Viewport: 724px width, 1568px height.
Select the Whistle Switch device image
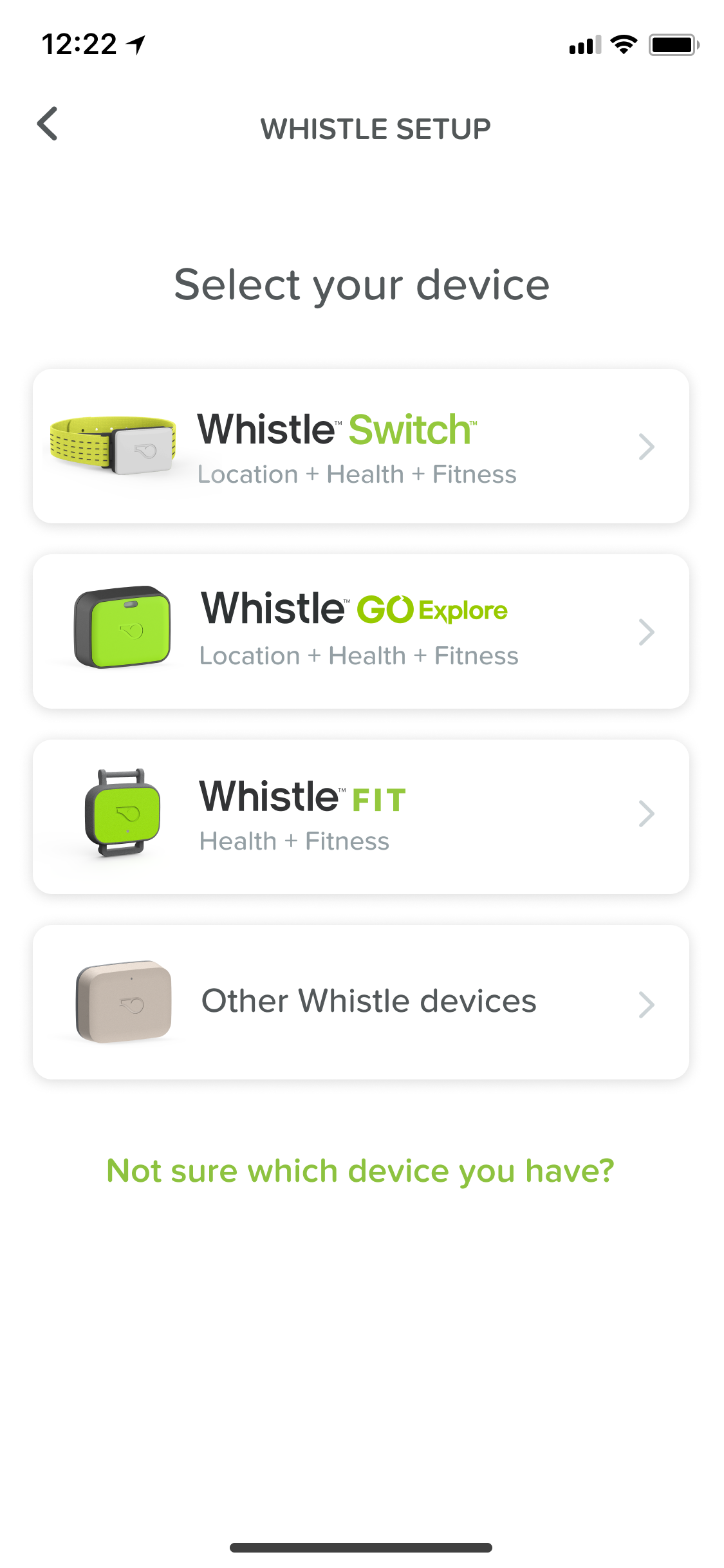[113, 445]
